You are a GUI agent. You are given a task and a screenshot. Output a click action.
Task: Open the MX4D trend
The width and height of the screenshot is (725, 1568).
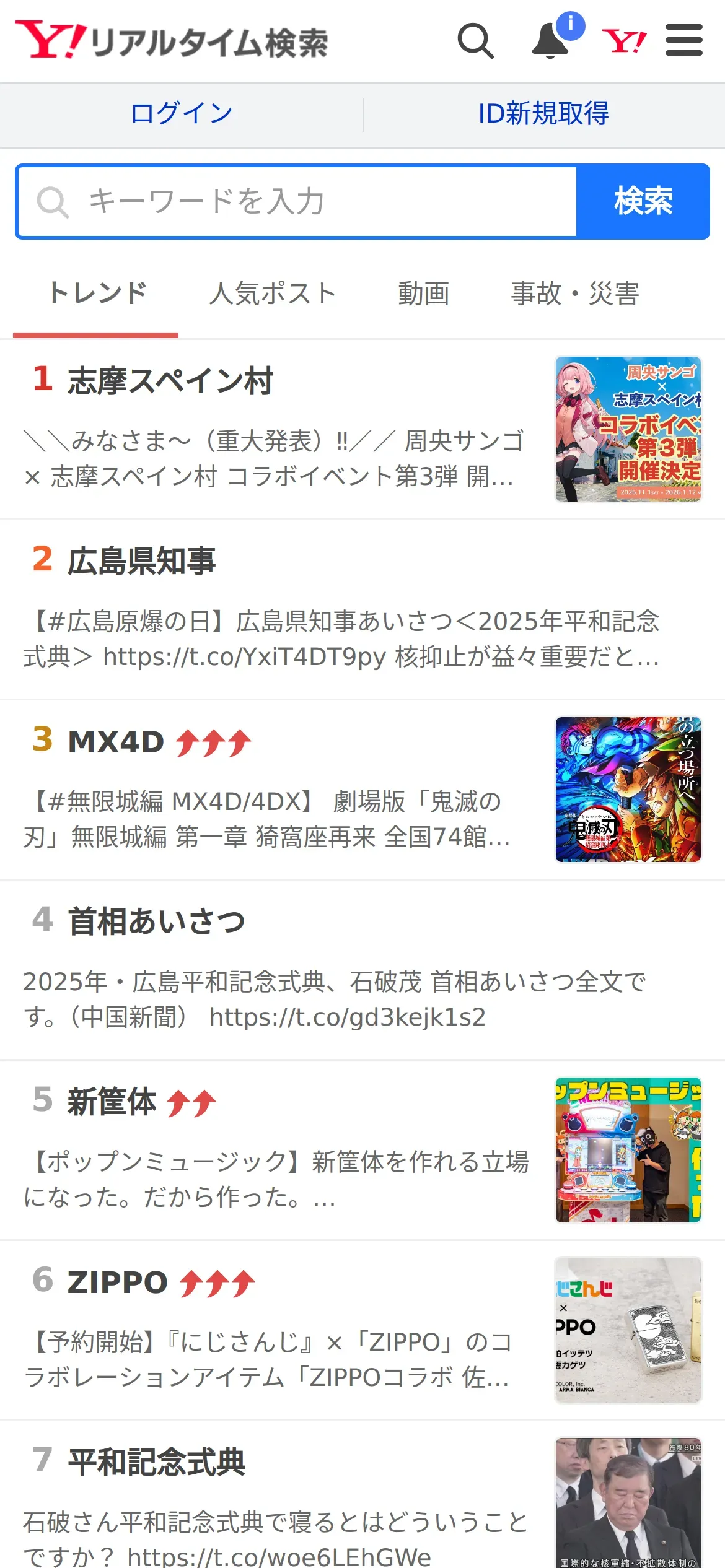(116, 742)
